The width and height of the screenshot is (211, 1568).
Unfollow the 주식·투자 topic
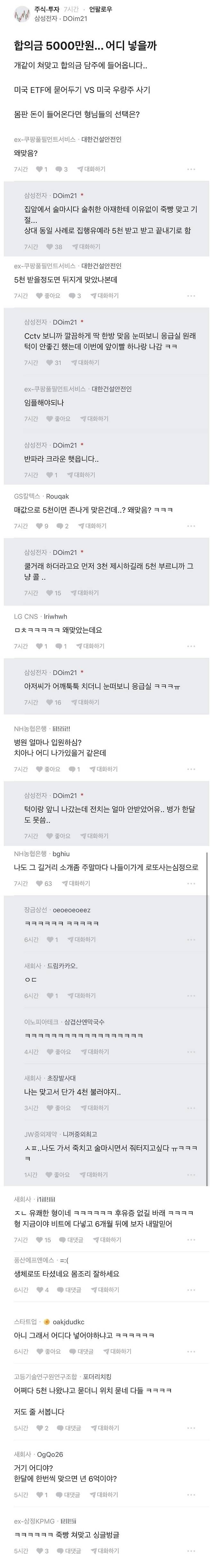[x=100, y=9]
